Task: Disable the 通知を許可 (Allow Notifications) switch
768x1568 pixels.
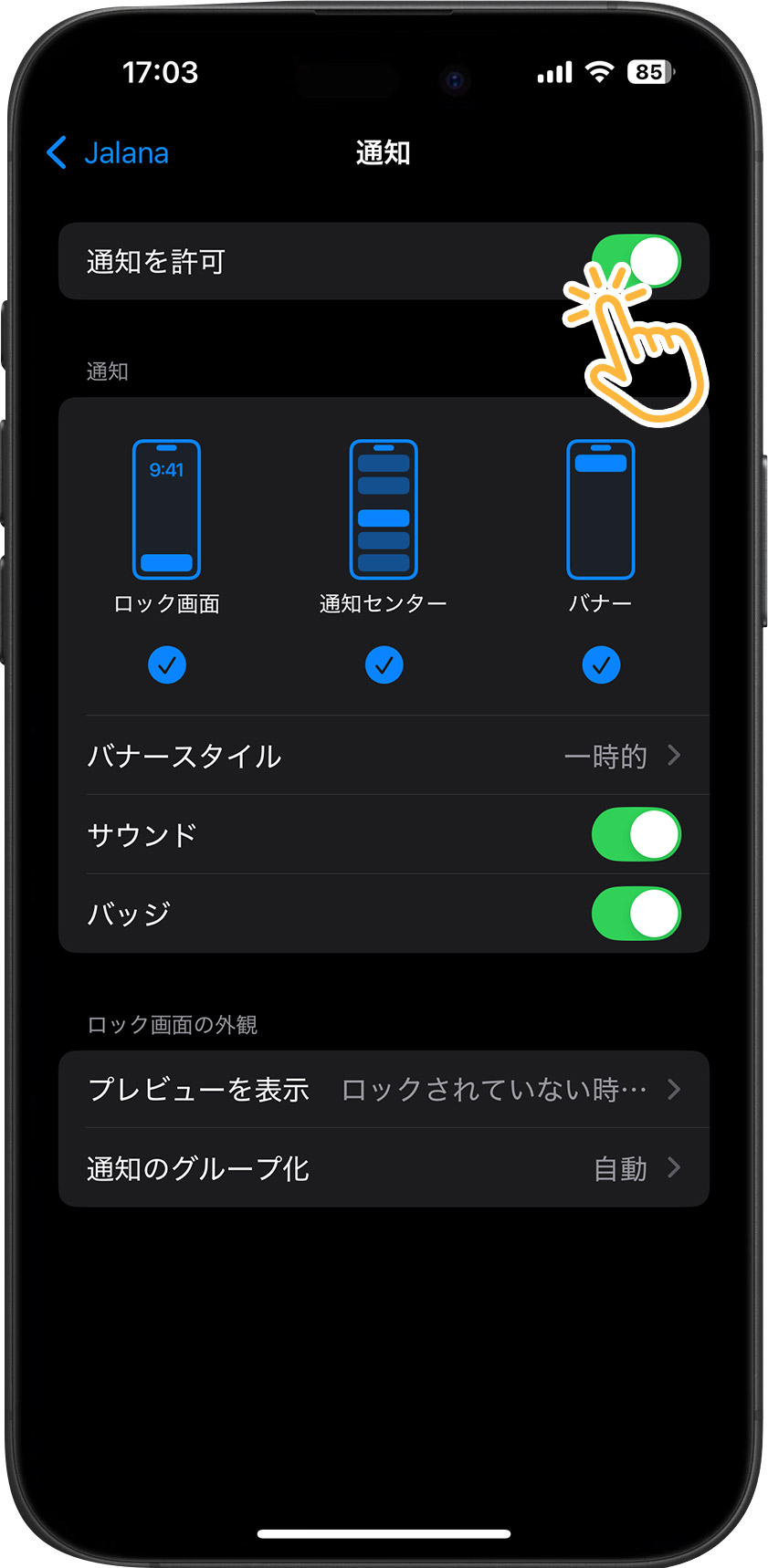Action: coord(636,262)
